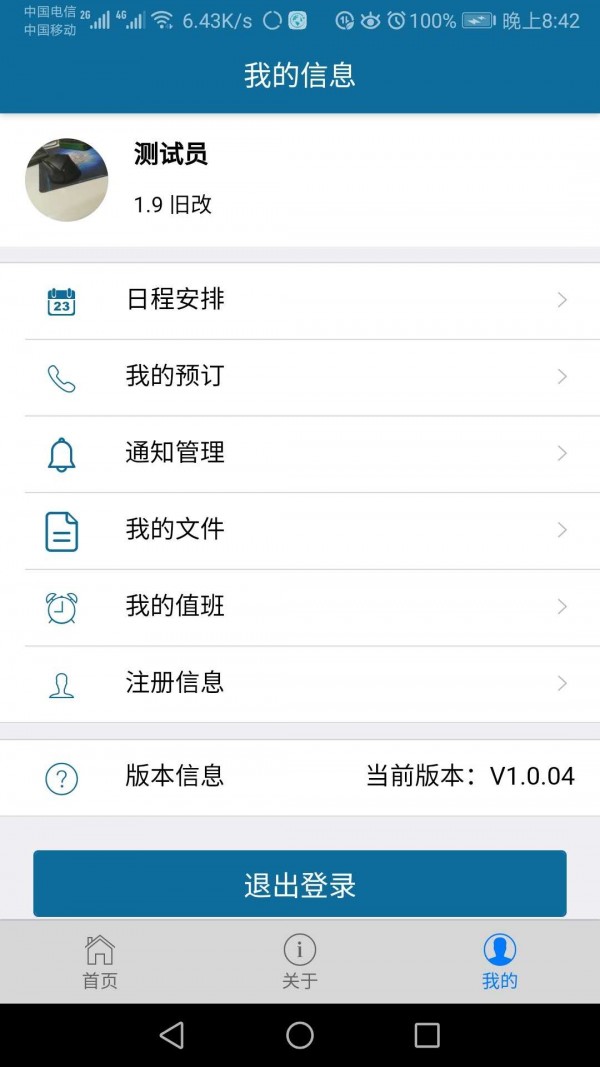Screen dimensions: 600x1067
Task: Go to 通知管理 notification settings
Action: pos(300,453)
